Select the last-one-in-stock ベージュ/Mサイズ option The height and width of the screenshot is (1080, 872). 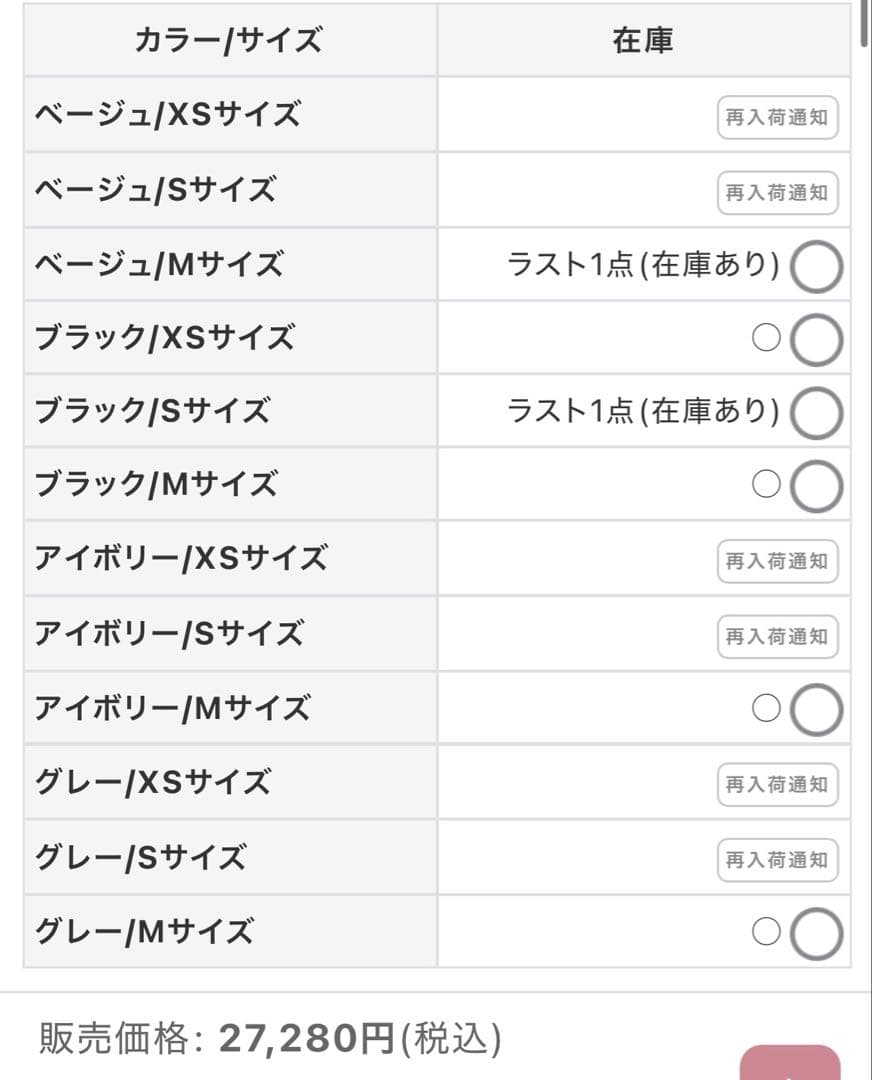click(817, 267)
